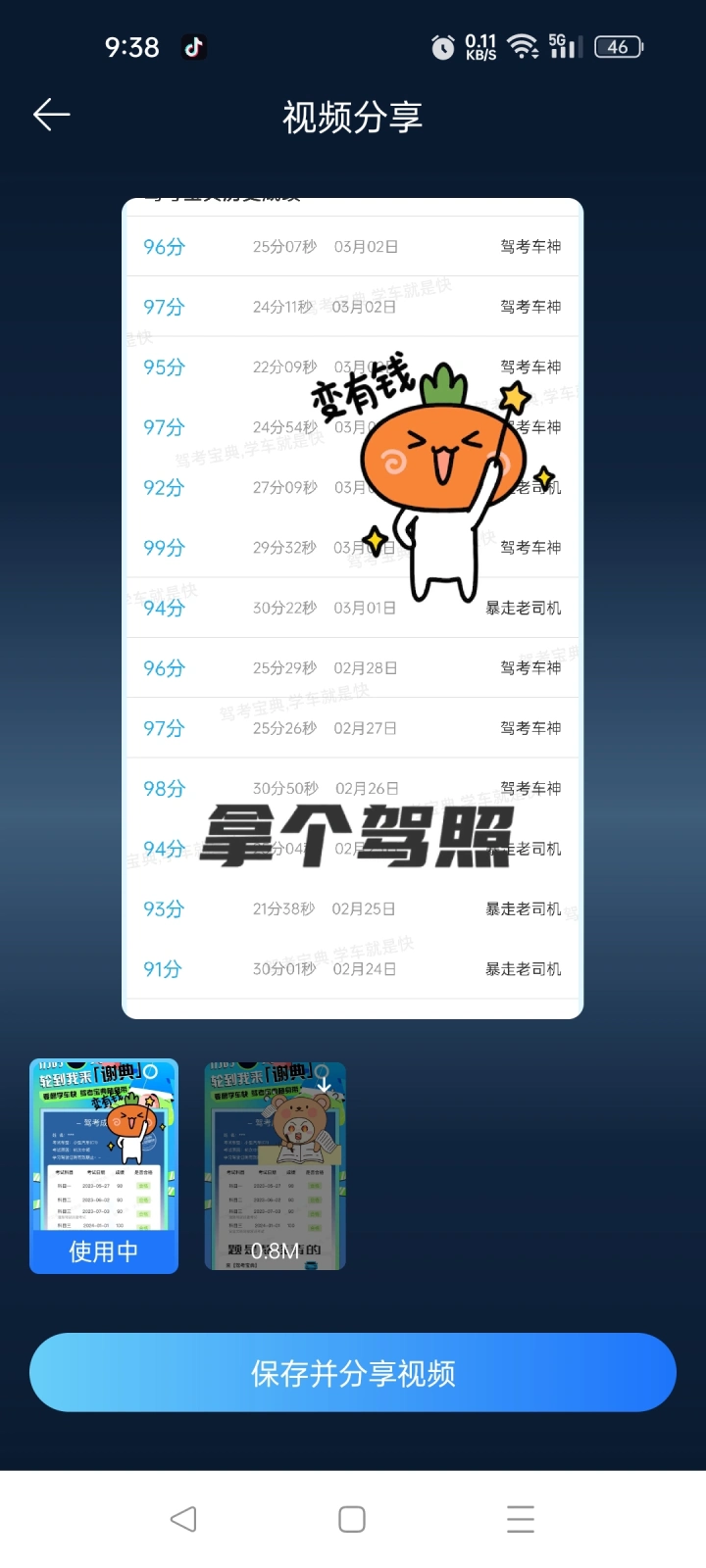The image size is (706, 1568).
Task: Go to the home screen
Action: (352, 1519)
